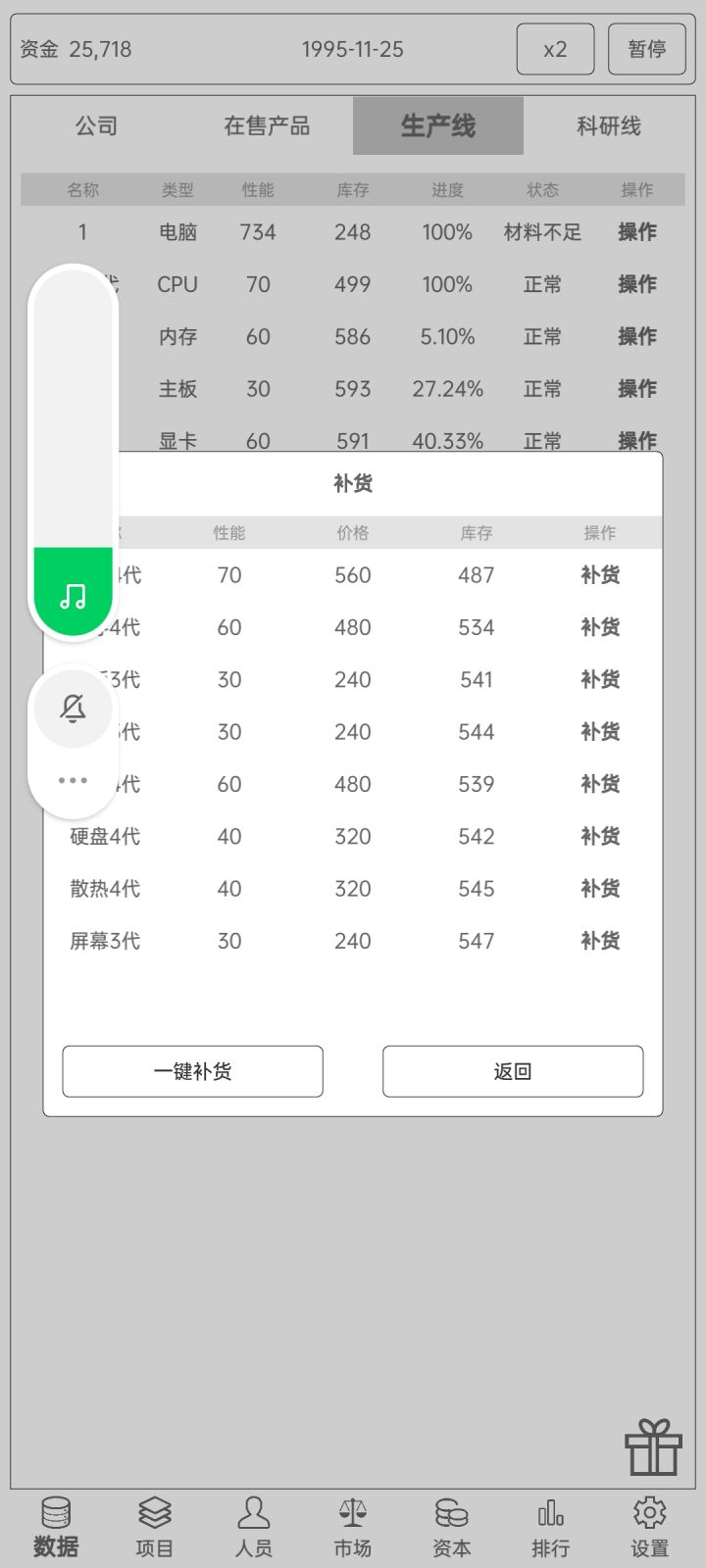Toggle the muted bell notification icon
The image size is (706, 1568).
(73, 709)
